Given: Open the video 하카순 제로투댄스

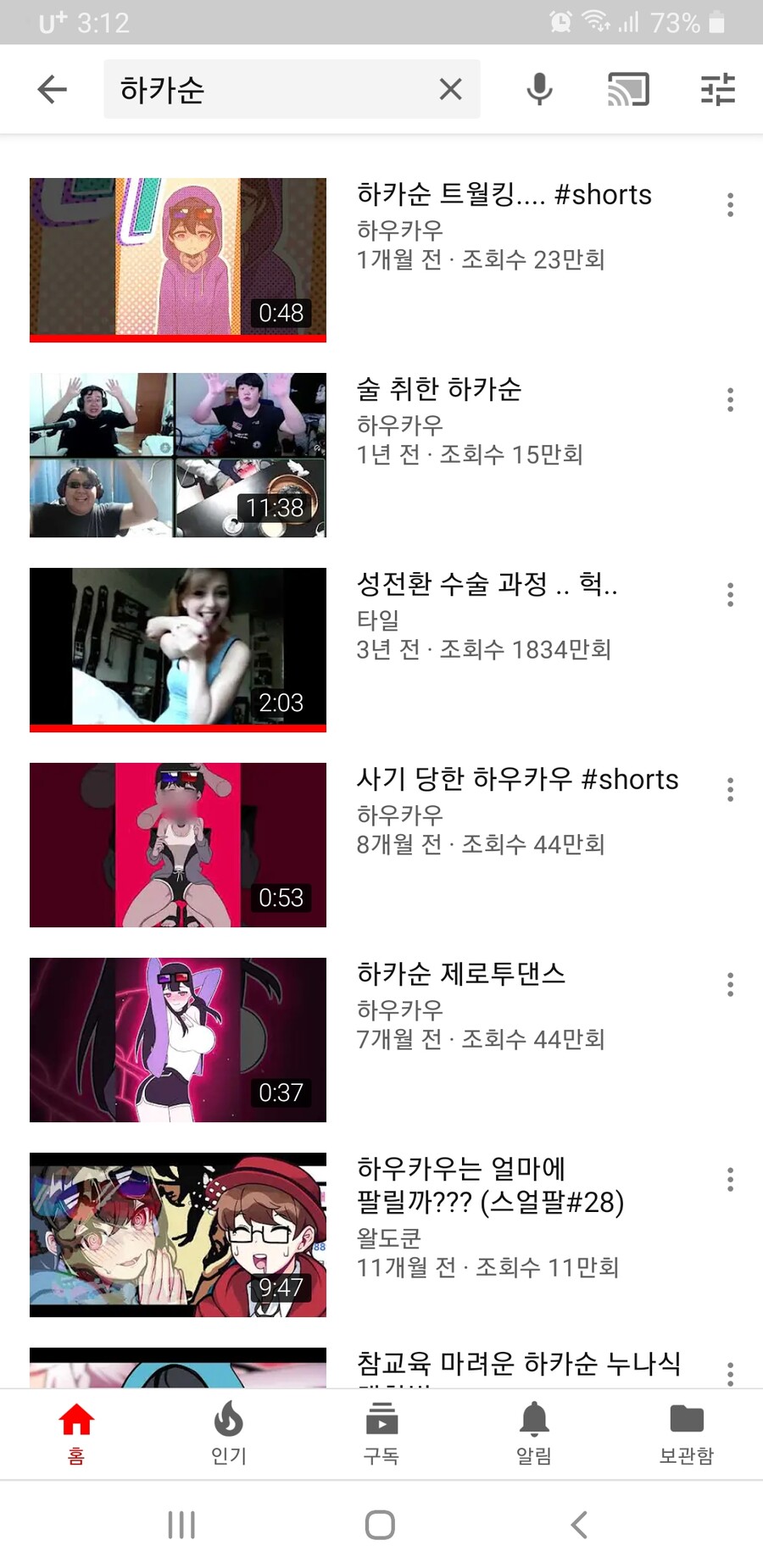Looking at the screenshot, I should pos(178,1040).
